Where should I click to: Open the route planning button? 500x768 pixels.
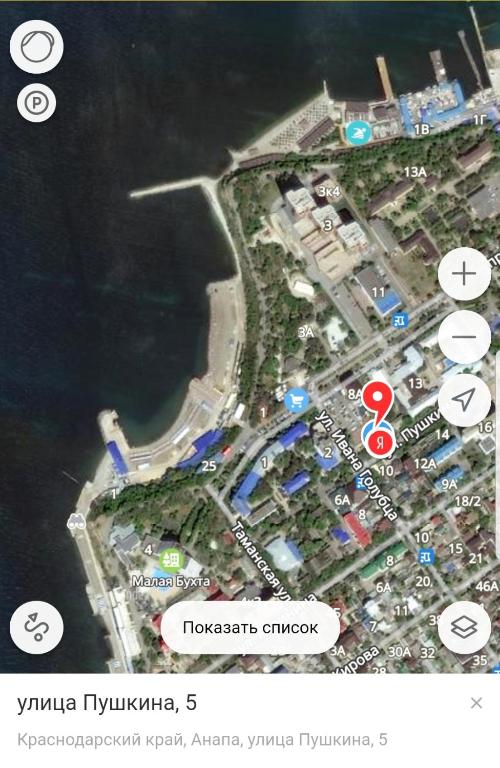pyautogui.click(x=37, y=627)
